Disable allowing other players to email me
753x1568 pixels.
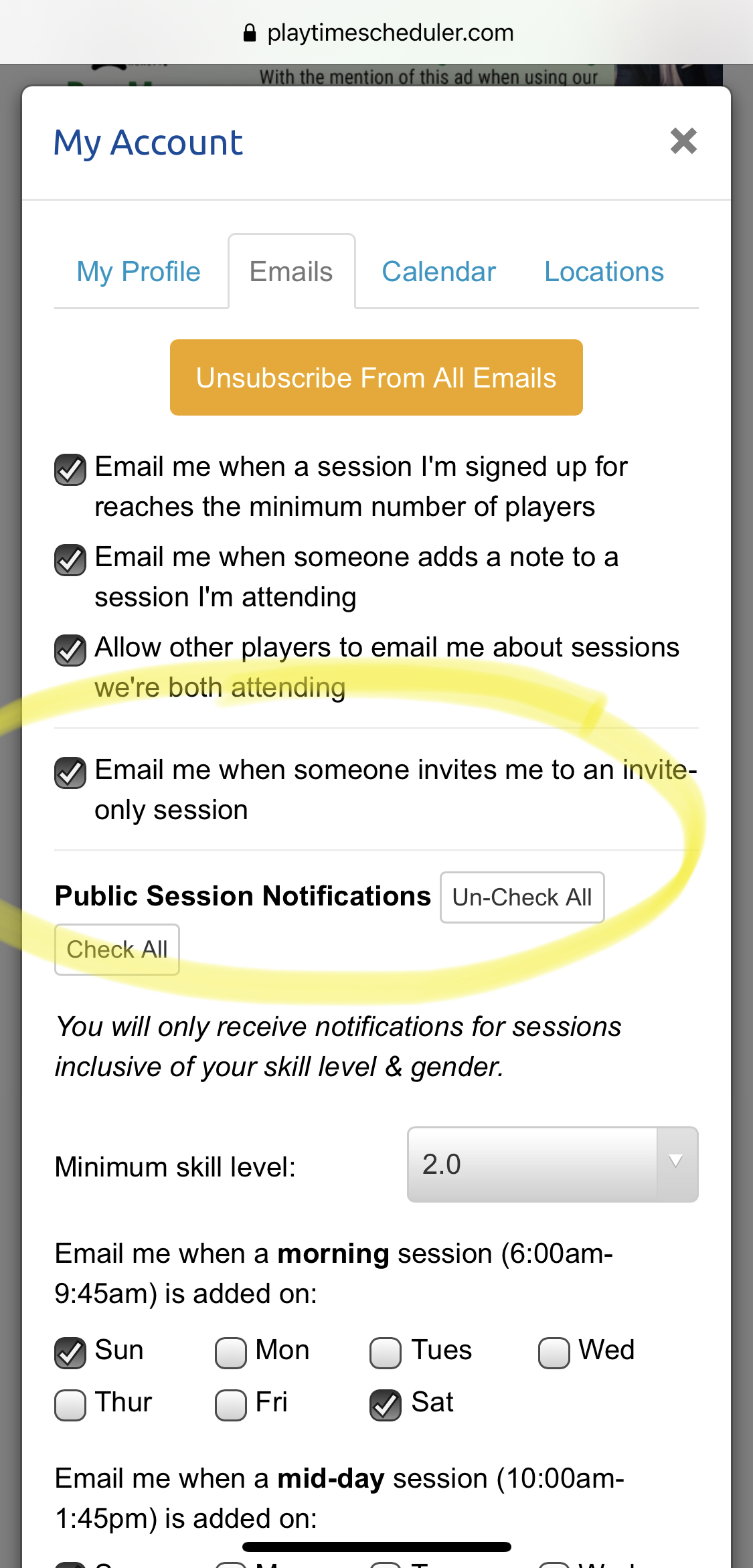coord(70,650)
